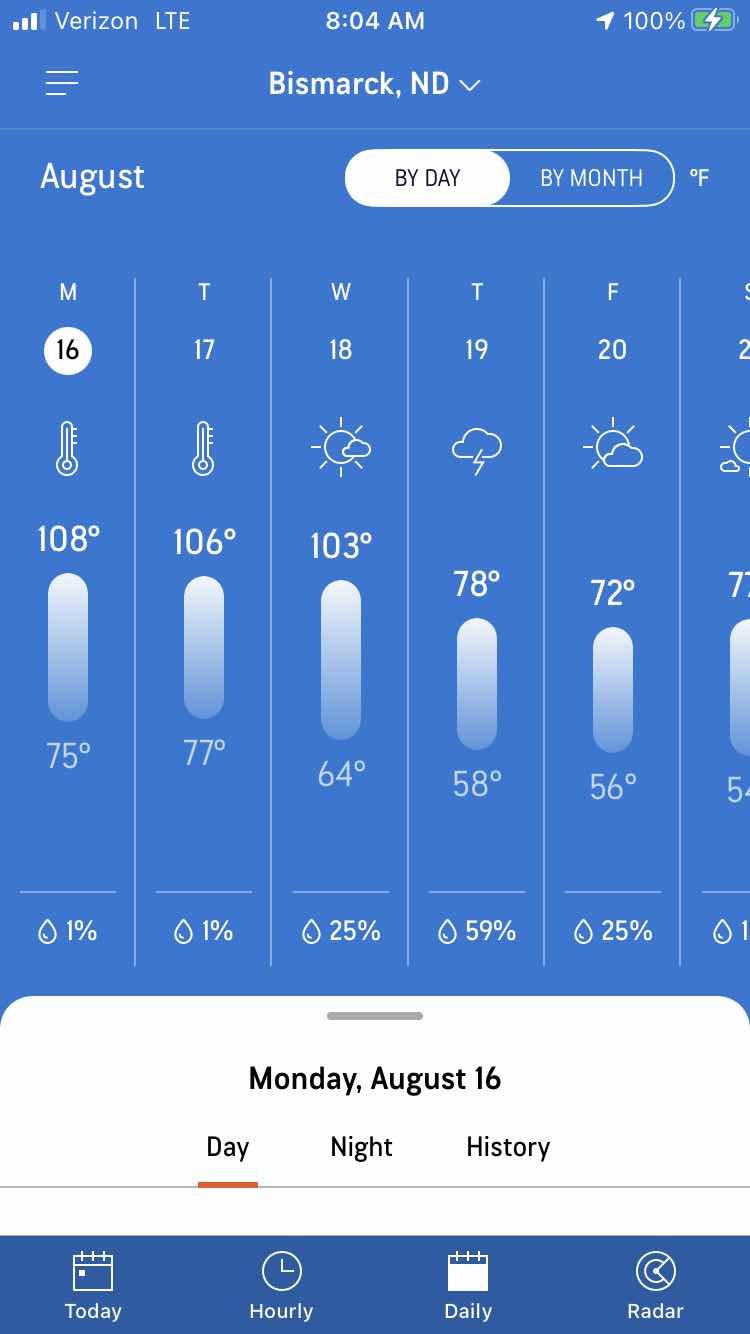Screen dimensions: 750x1334
Task: Select Wednesday the 18th forecast
Action: [340, 620]
